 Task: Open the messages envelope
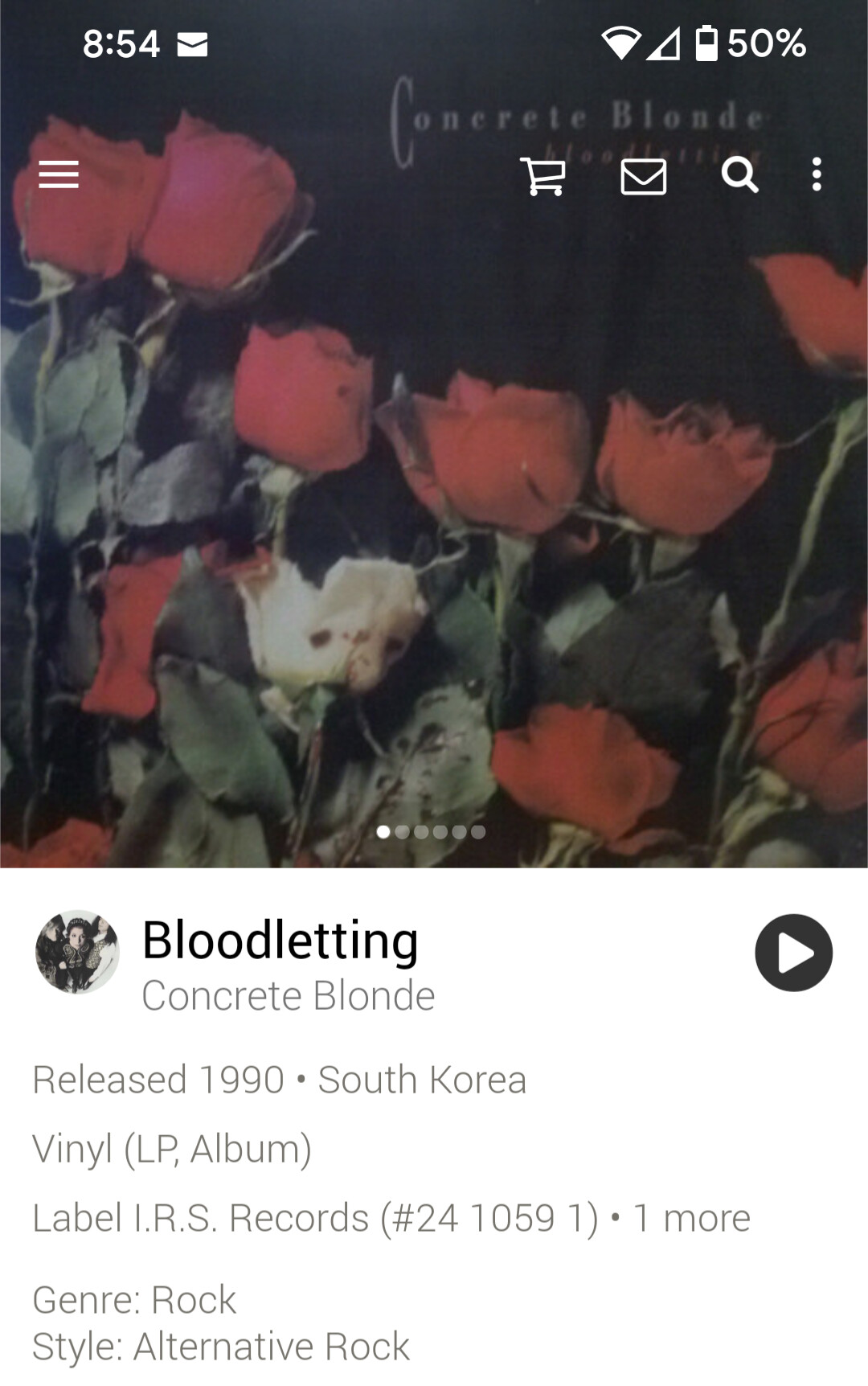(643, 176)
